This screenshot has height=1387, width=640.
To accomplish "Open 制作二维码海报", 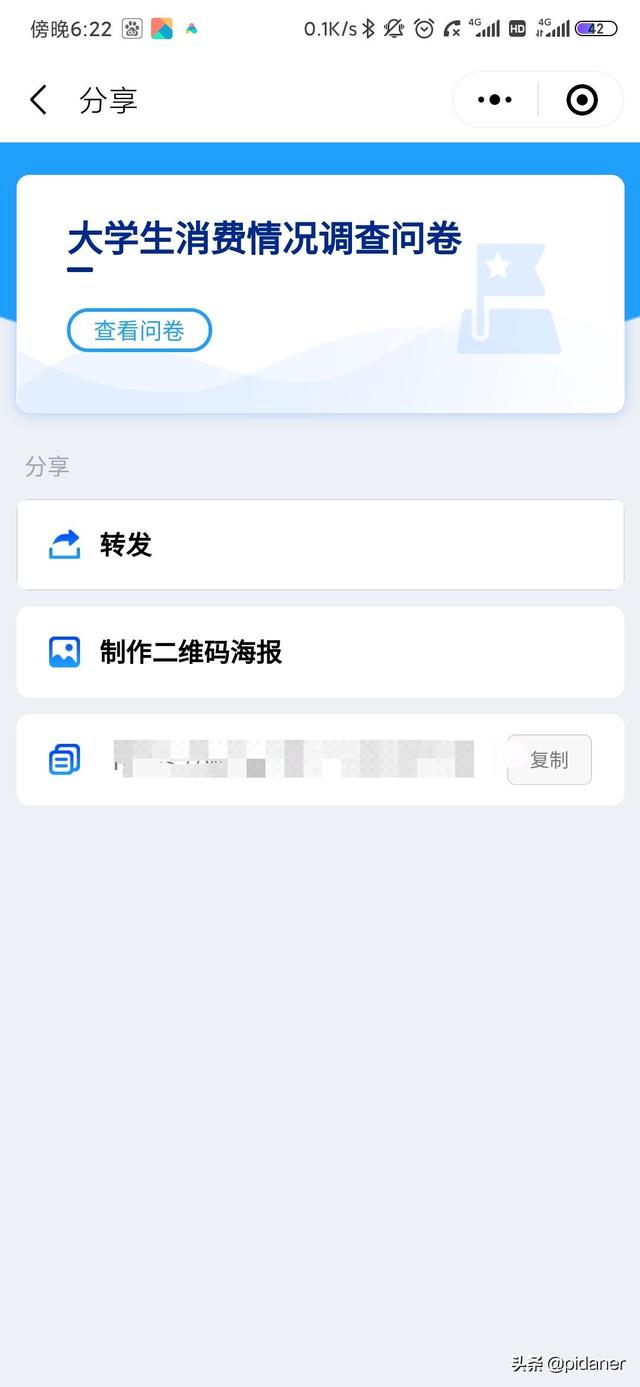I will click(320, 652).
